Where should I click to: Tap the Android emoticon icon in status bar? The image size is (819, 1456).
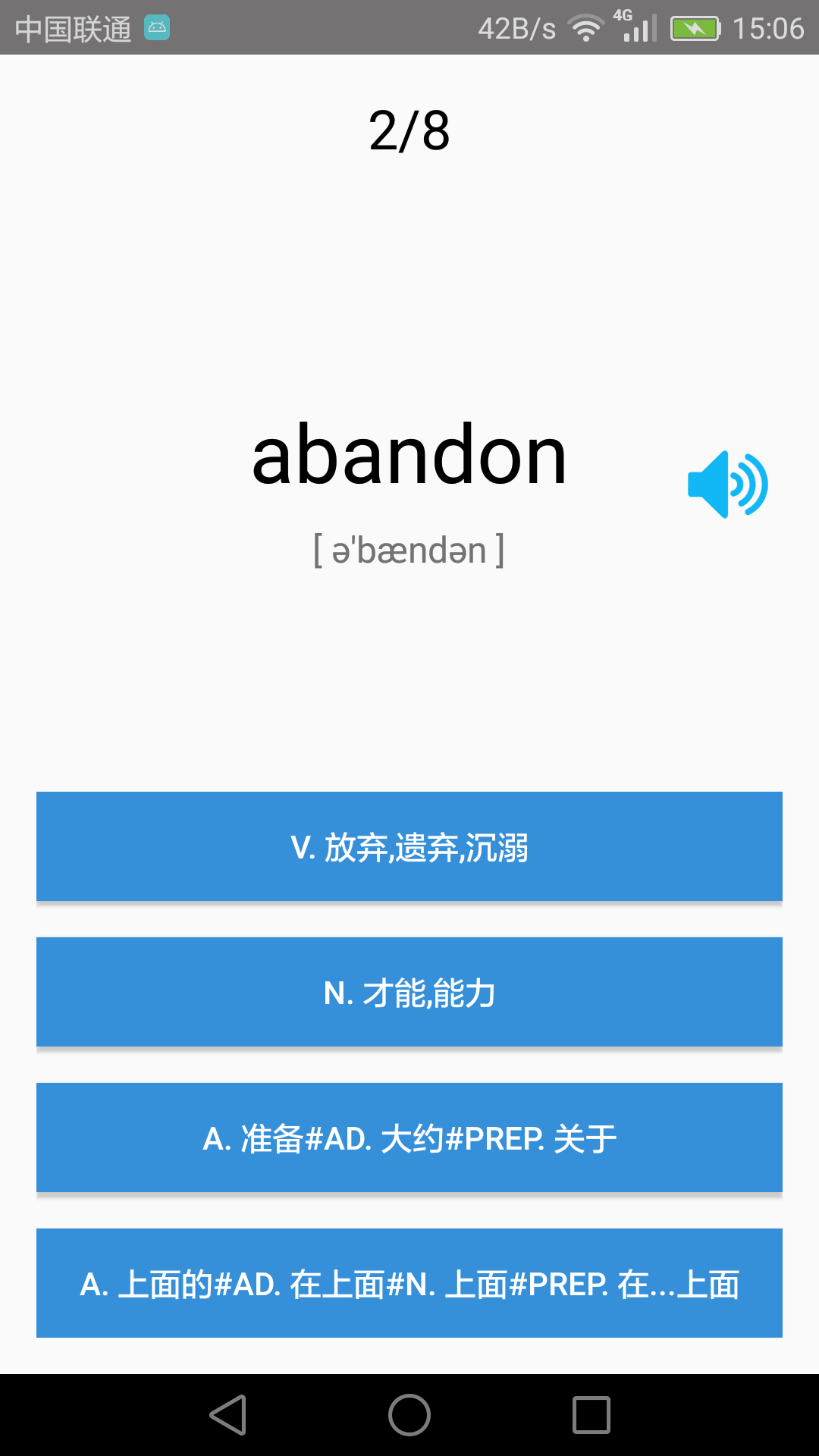(155, 27)
